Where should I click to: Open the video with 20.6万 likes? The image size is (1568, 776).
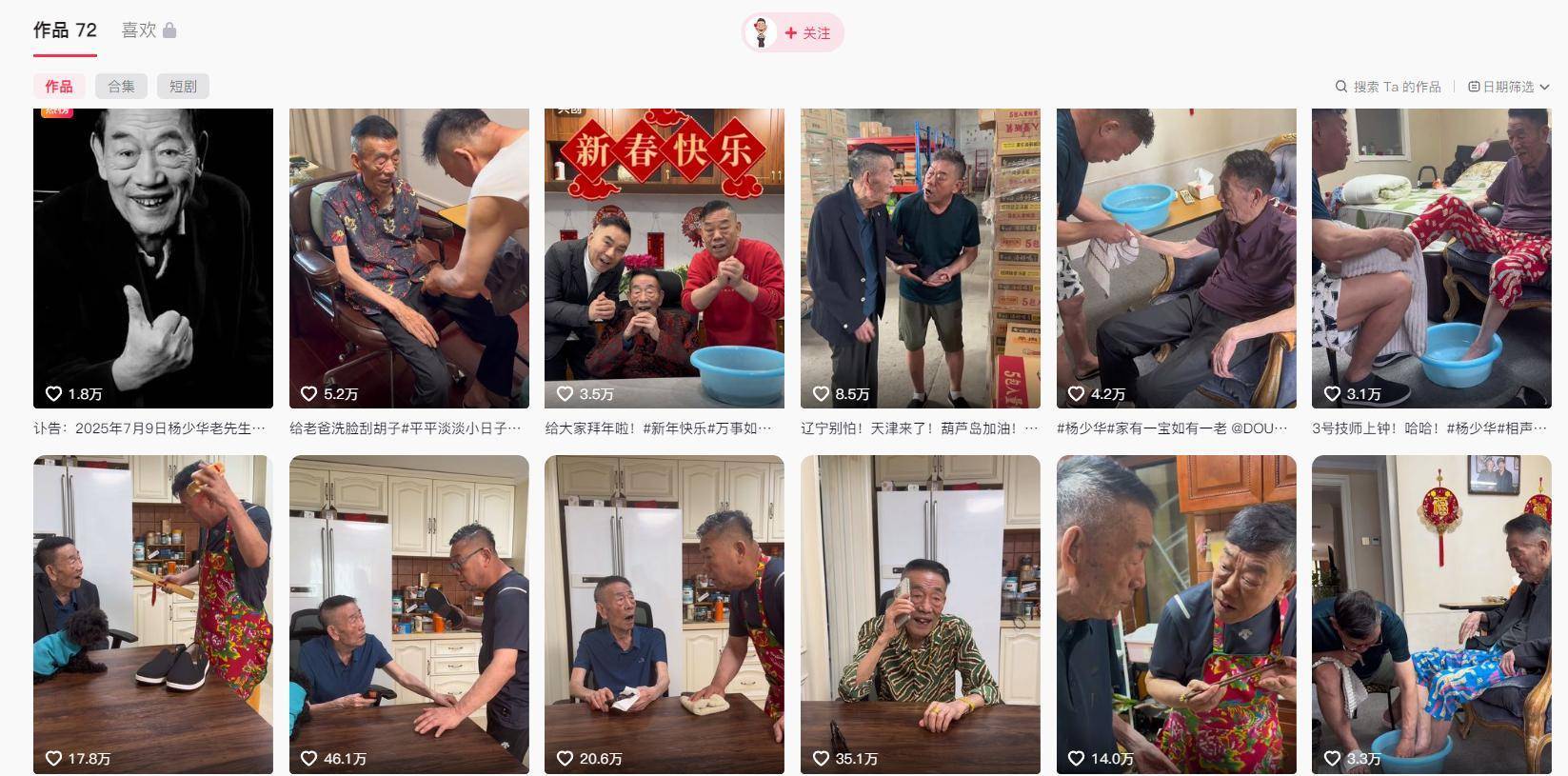[664, 614]
